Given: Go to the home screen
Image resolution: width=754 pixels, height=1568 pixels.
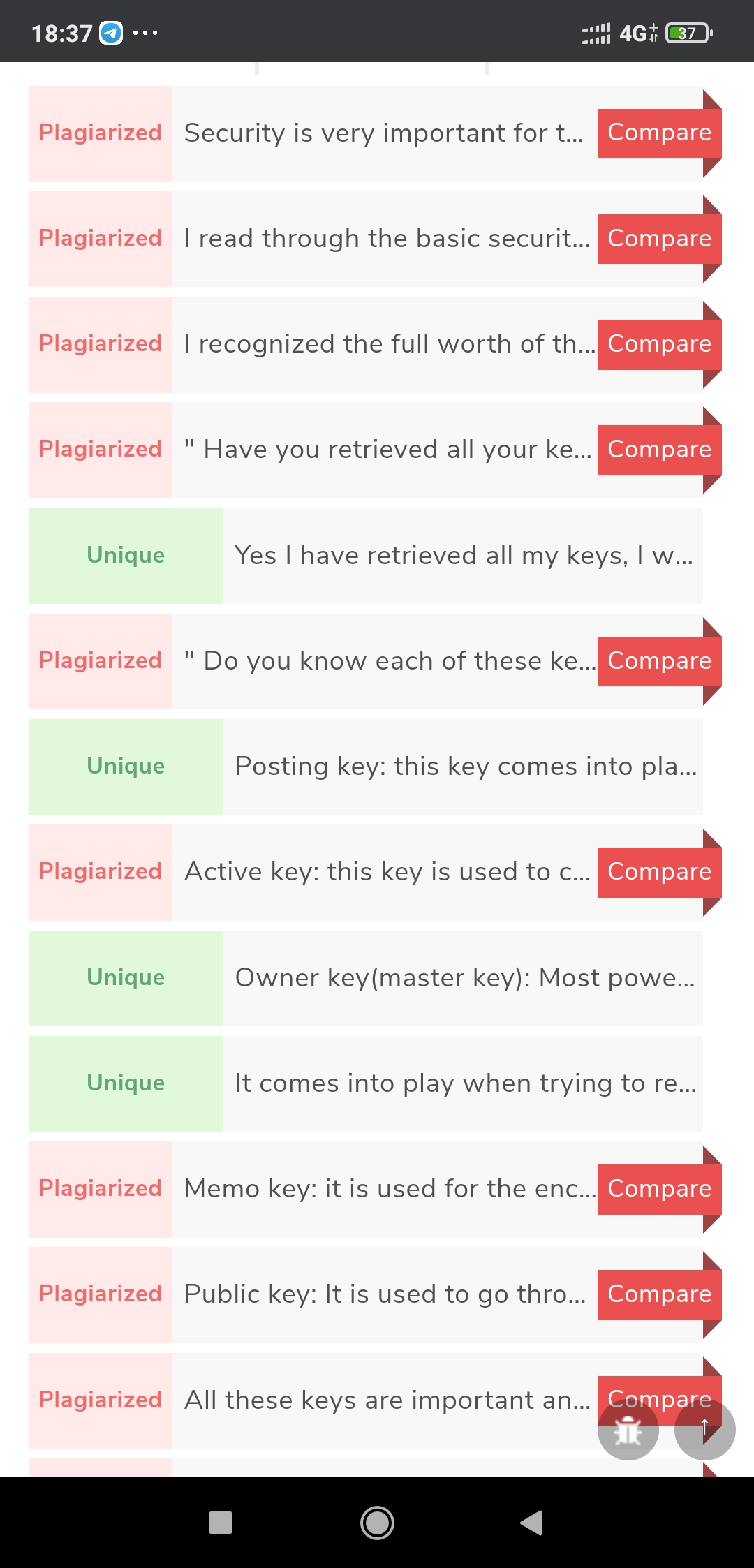Looking at the screenshot, I should pyautogui.click(x=377, y=1523).
